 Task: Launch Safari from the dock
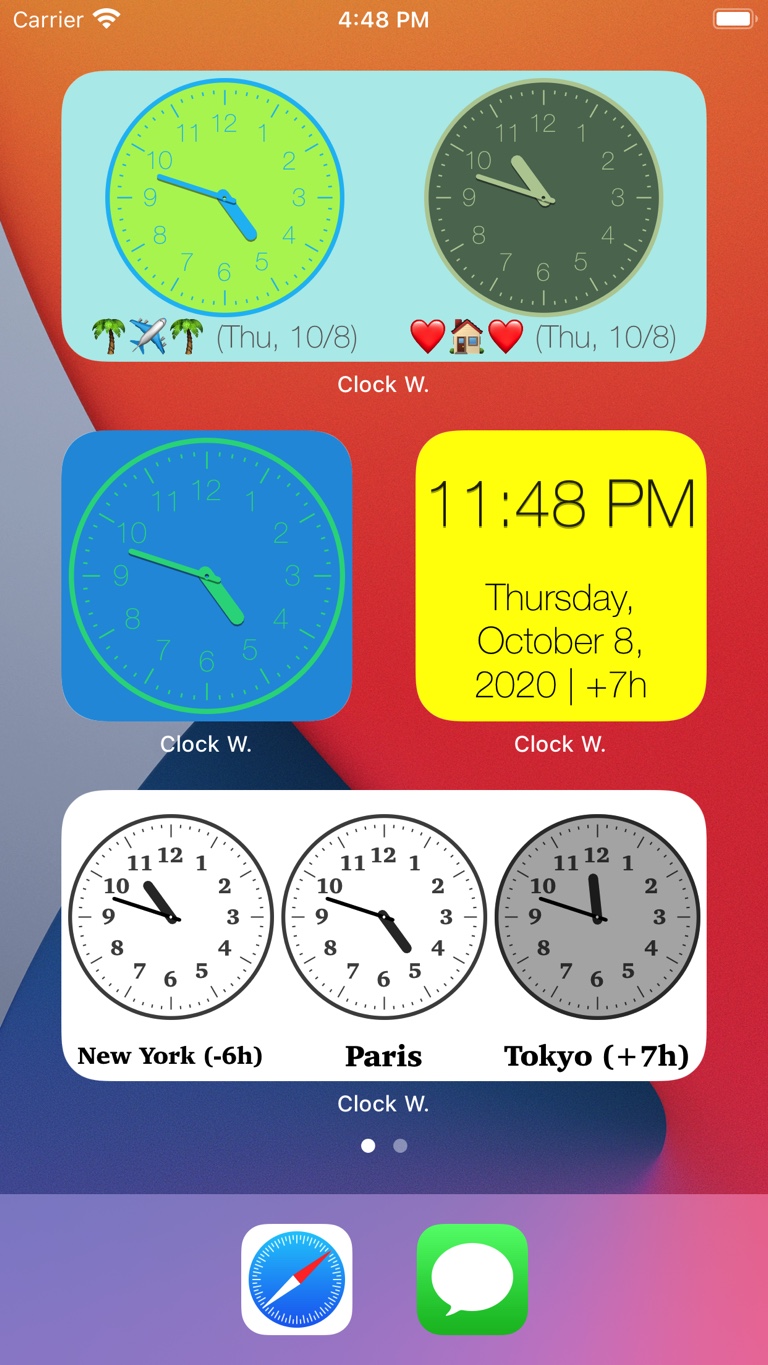click(x=297, y=1279)
